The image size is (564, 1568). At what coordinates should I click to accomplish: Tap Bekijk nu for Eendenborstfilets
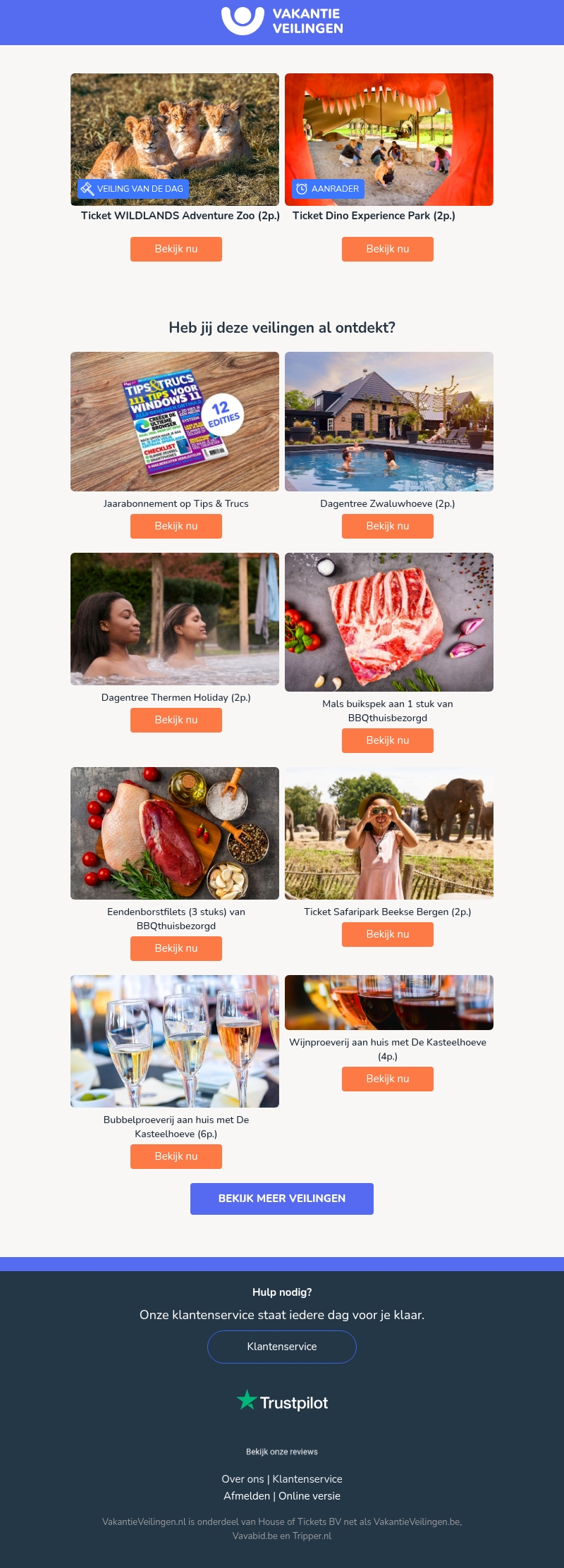point(176,948)
